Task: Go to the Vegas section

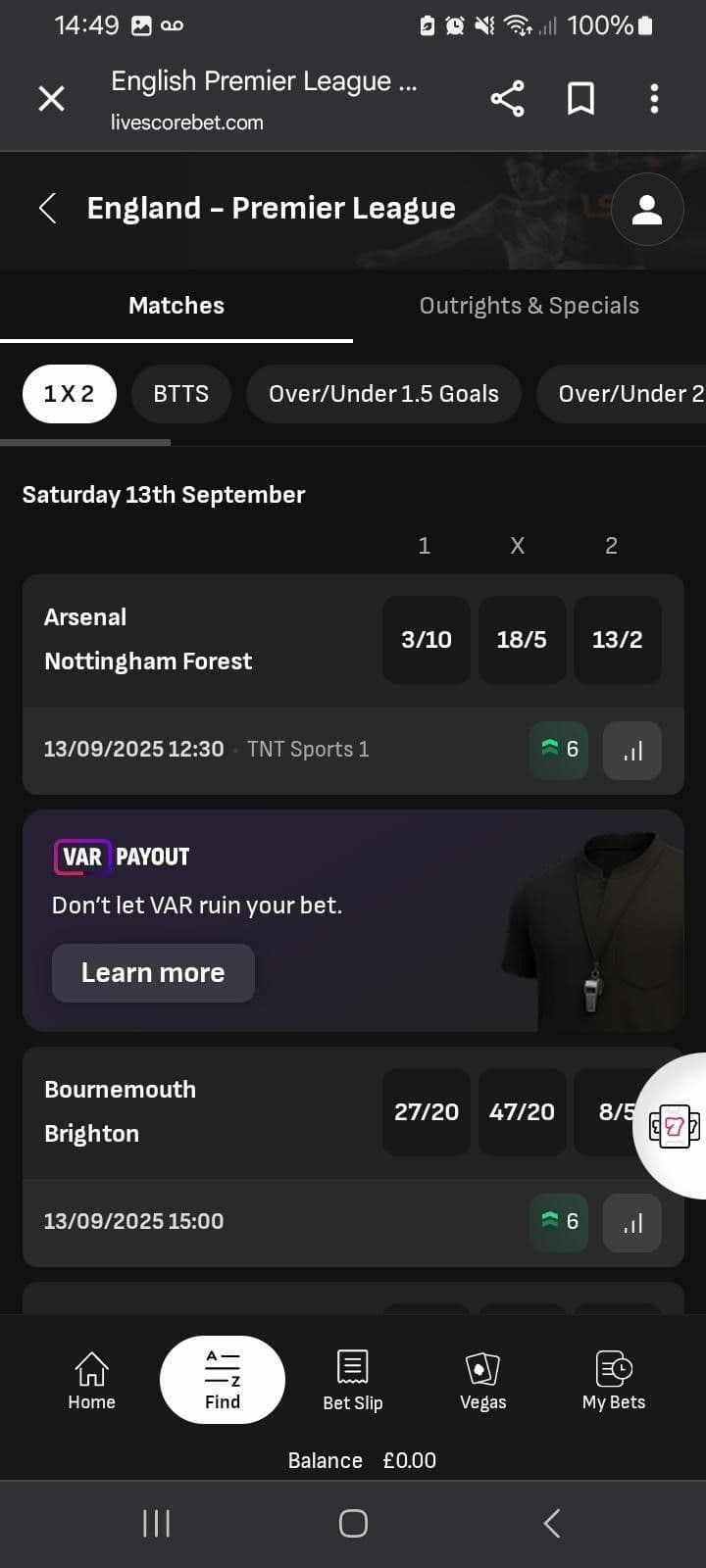Action: [482, 1379]
